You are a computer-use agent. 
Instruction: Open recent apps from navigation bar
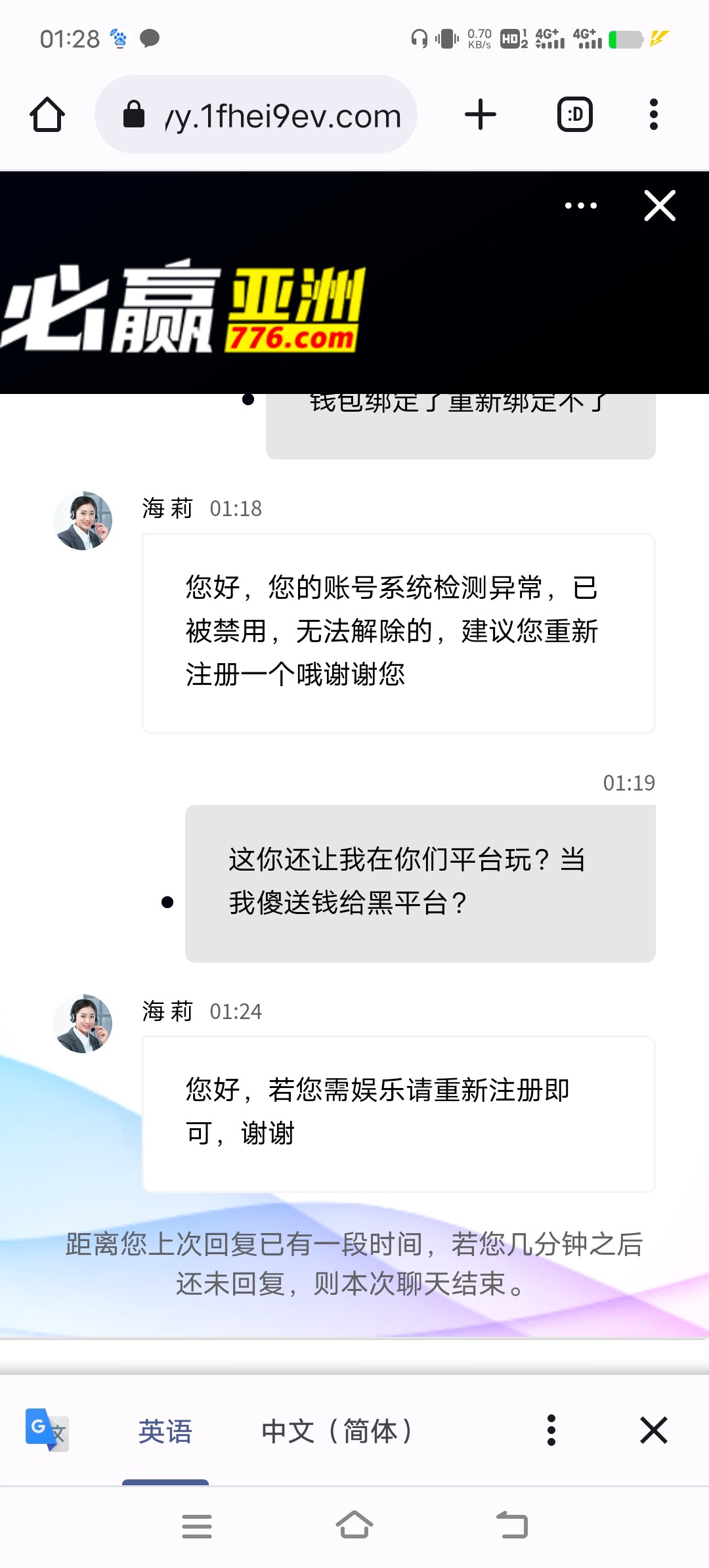pos(197,1526)
